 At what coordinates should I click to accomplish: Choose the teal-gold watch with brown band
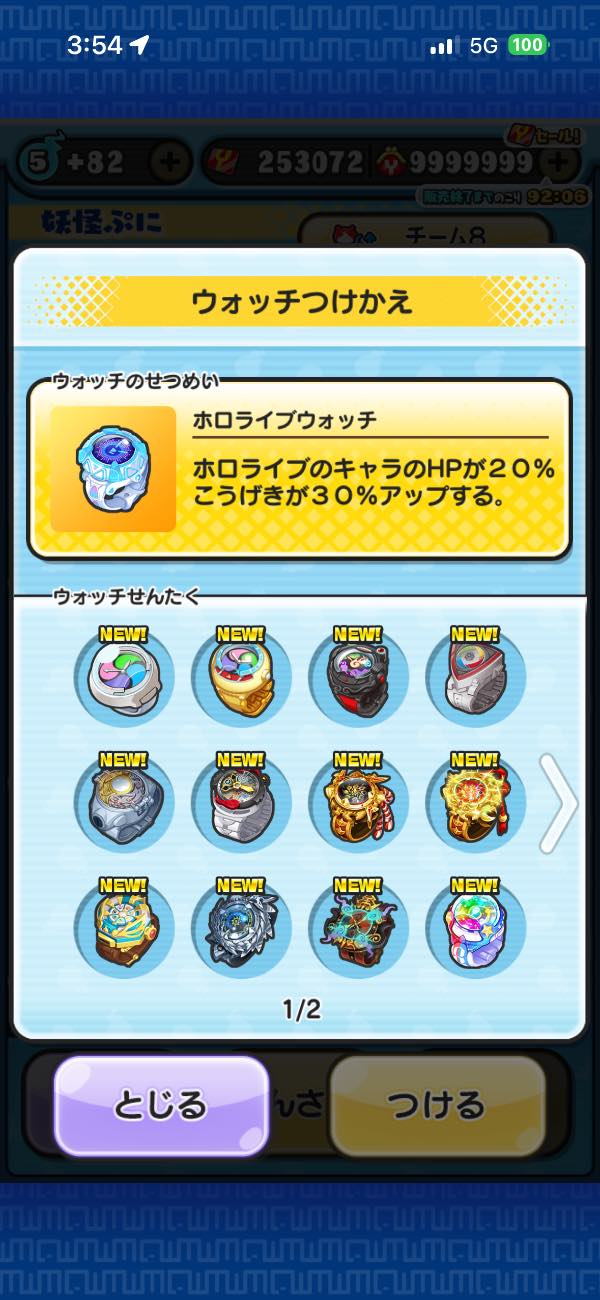tap(124, 927)
